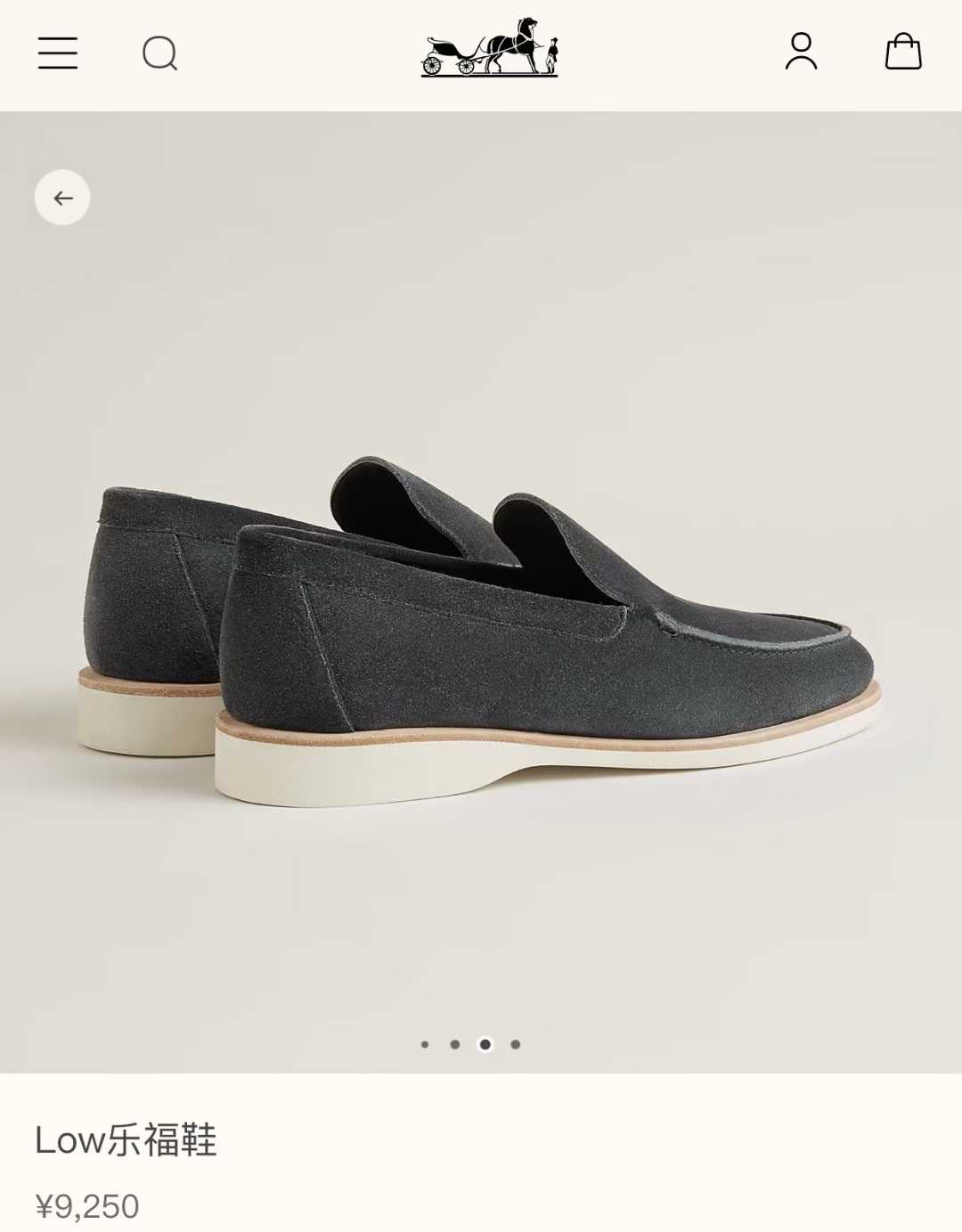Jump to the first image dot
Image resolution: width=962 pixels, height=1232 pixels.
(425, 1044)
